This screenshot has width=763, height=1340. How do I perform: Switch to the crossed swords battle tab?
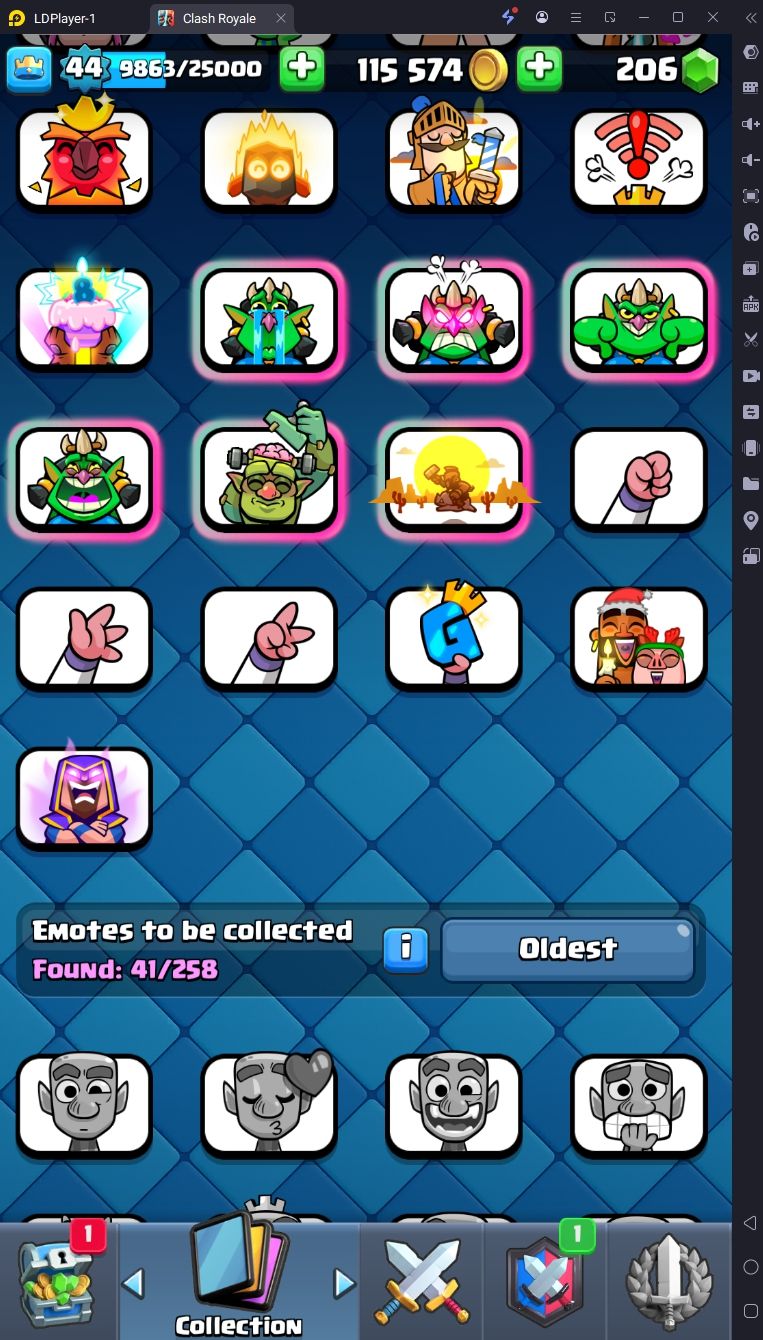click(x=420, y=1282)
